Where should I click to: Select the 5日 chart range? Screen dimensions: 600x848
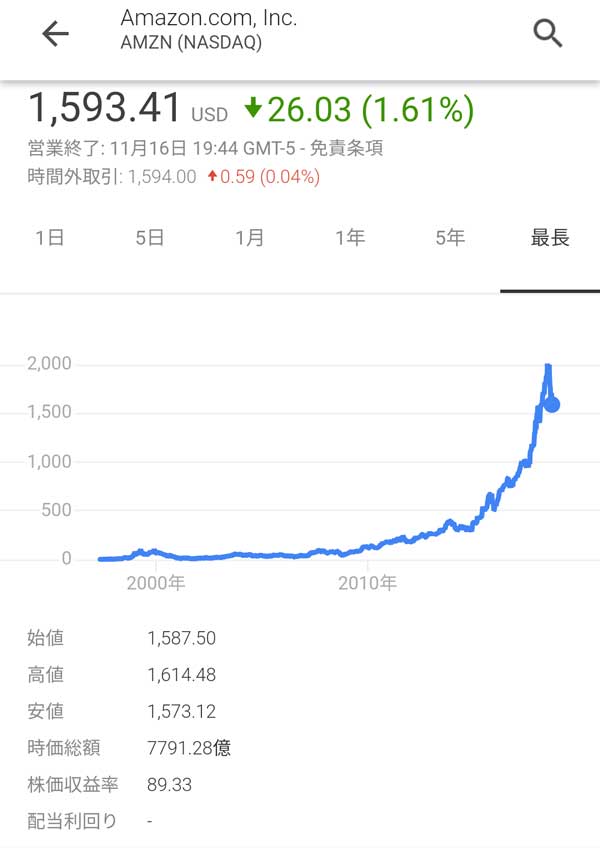click(x=149, y=238)
